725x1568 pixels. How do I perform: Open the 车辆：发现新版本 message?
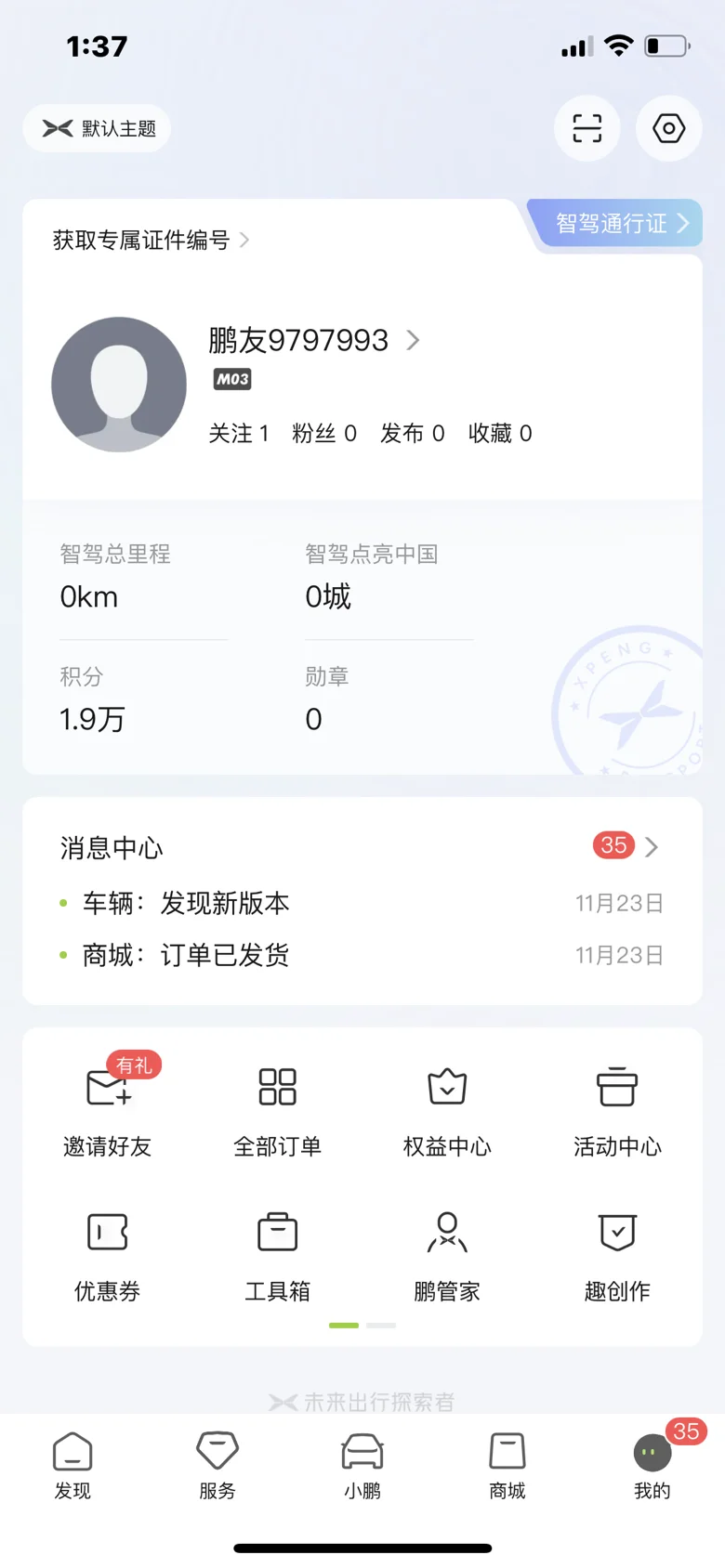362,903
